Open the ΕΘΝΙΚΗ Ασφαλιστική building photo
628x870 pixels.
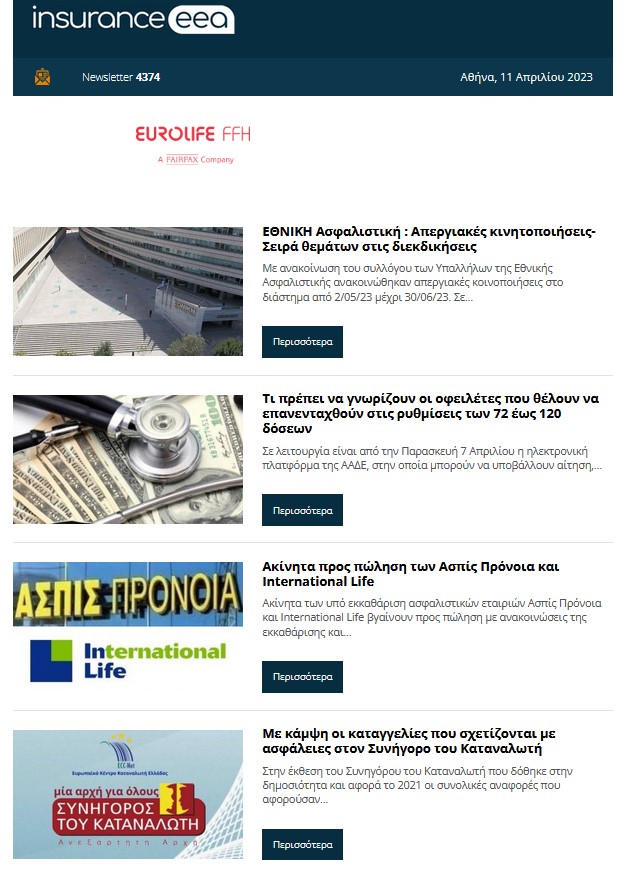pyautogui.click(x=128, y=291)
